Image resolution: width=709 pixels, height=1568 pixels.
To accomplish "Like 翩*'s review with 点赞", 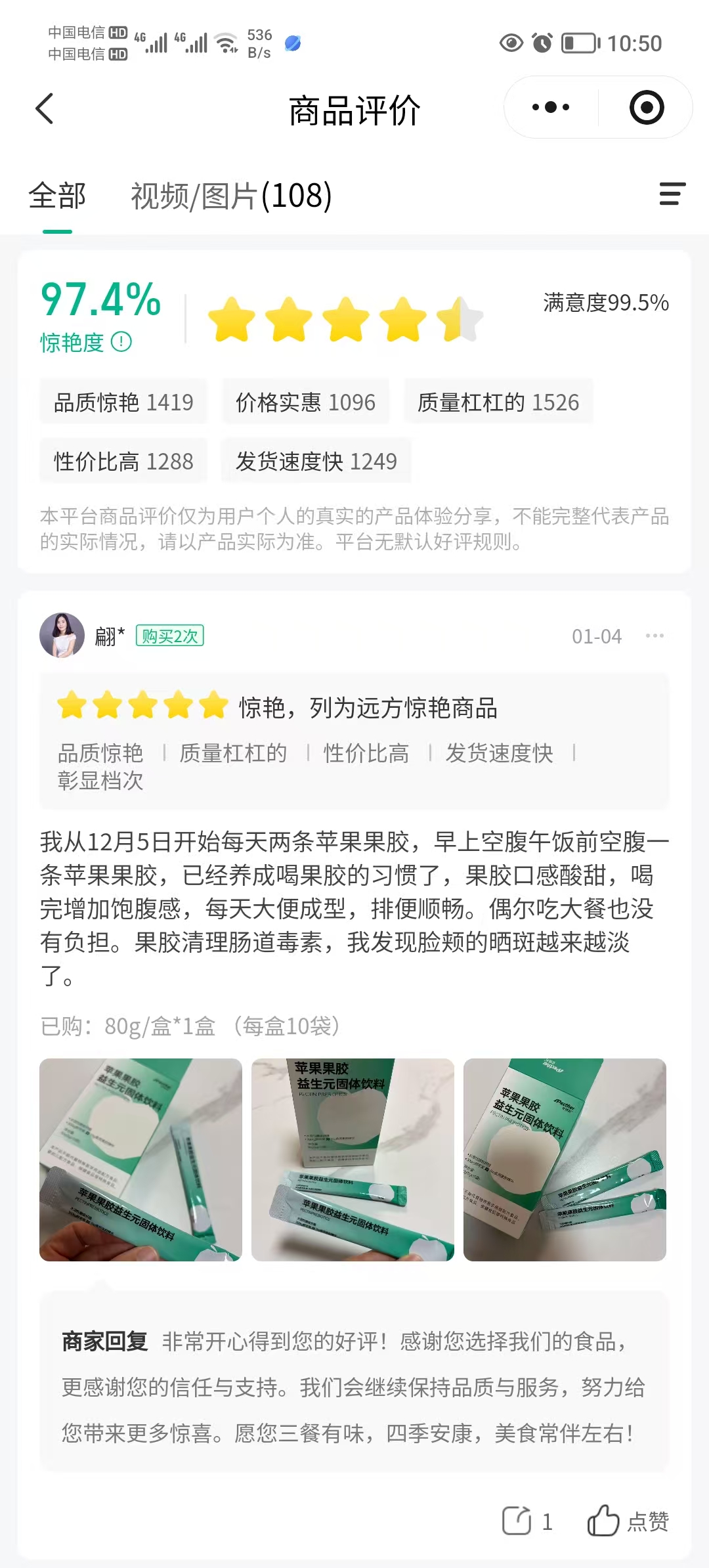I will (628, 1521).
